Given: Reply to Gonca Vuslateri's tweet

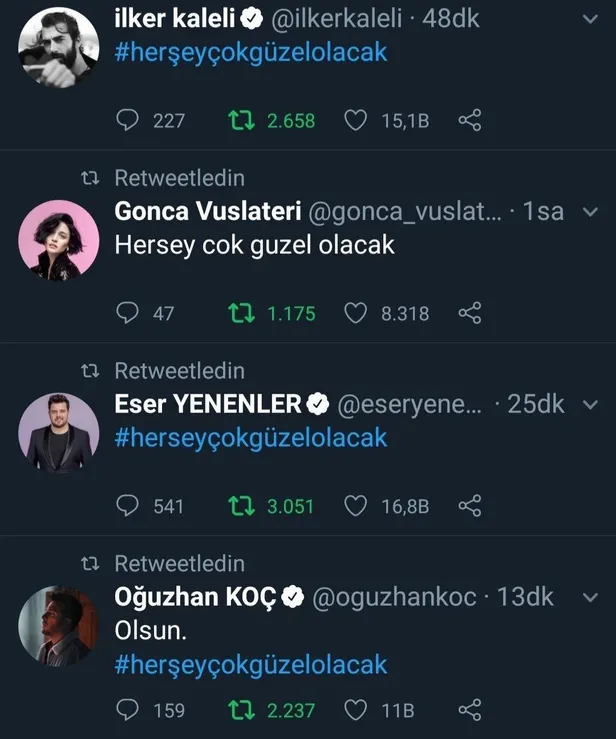Looking at the screenshot, I should [127, 313].
